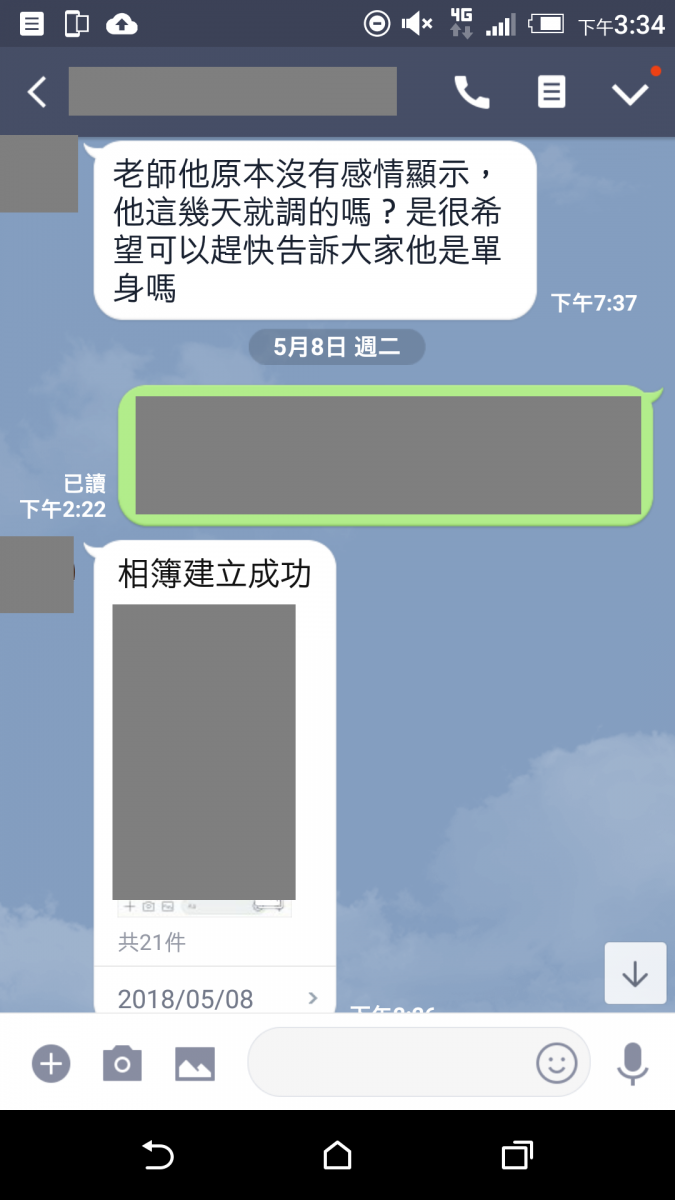675x1200 pixels.
Task: Record a voice message with the microphone
Action: tap(632, 1062)
